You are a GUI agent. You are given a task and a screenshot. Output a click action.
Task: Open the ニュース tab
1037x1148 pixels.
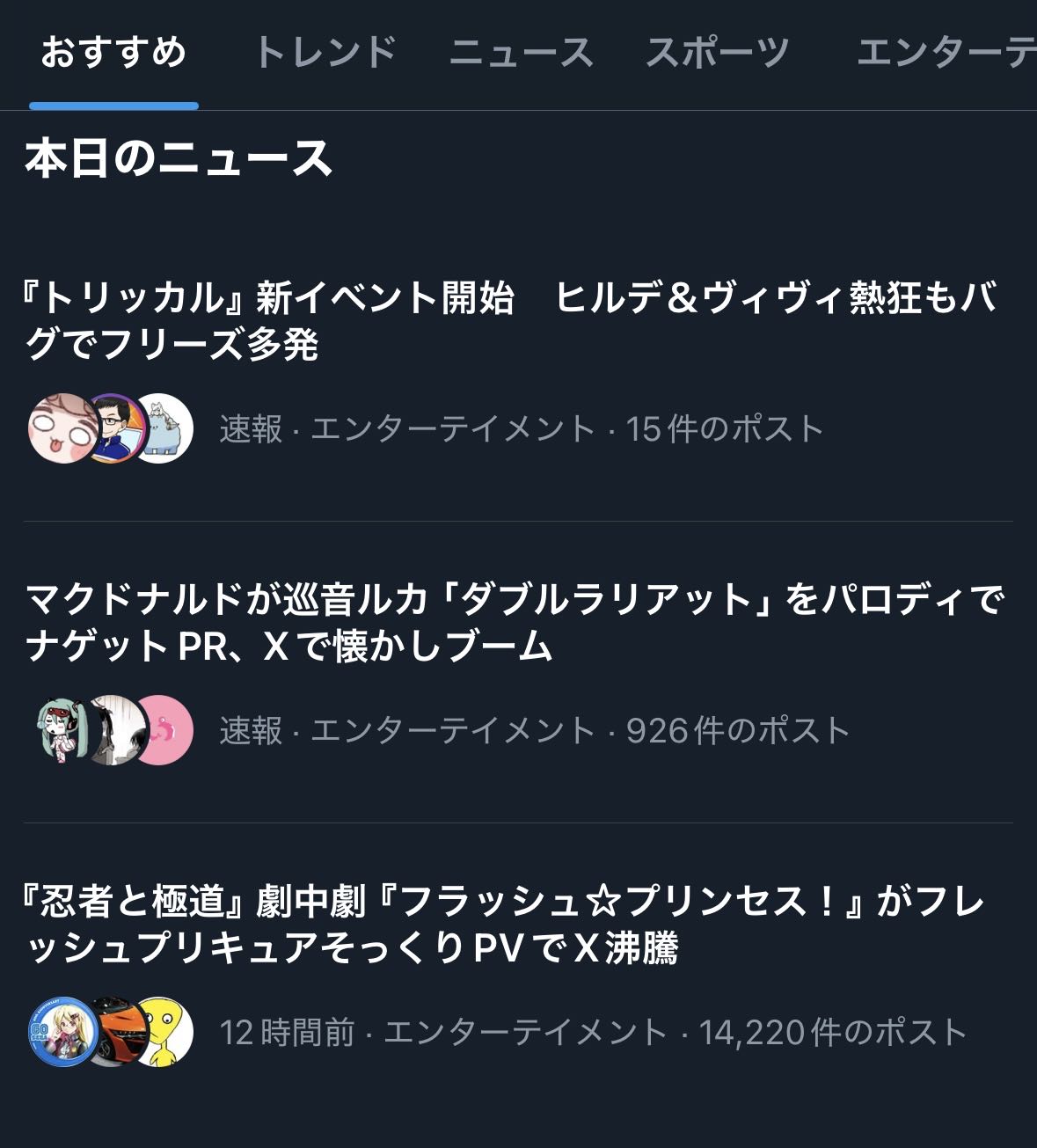tap(522, 53)
